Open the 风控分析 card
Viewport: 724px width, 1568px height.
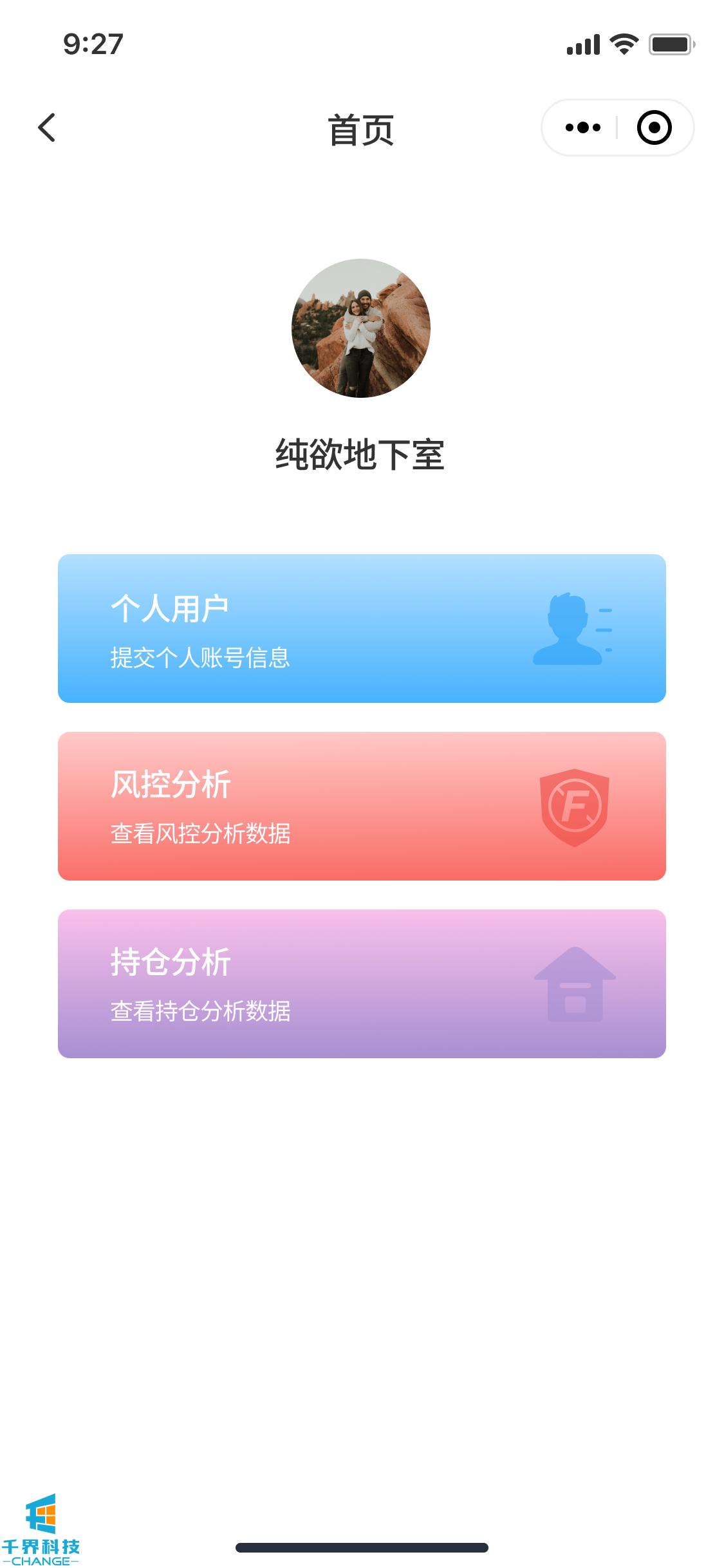pyautogui.click(x=362, y=806)
